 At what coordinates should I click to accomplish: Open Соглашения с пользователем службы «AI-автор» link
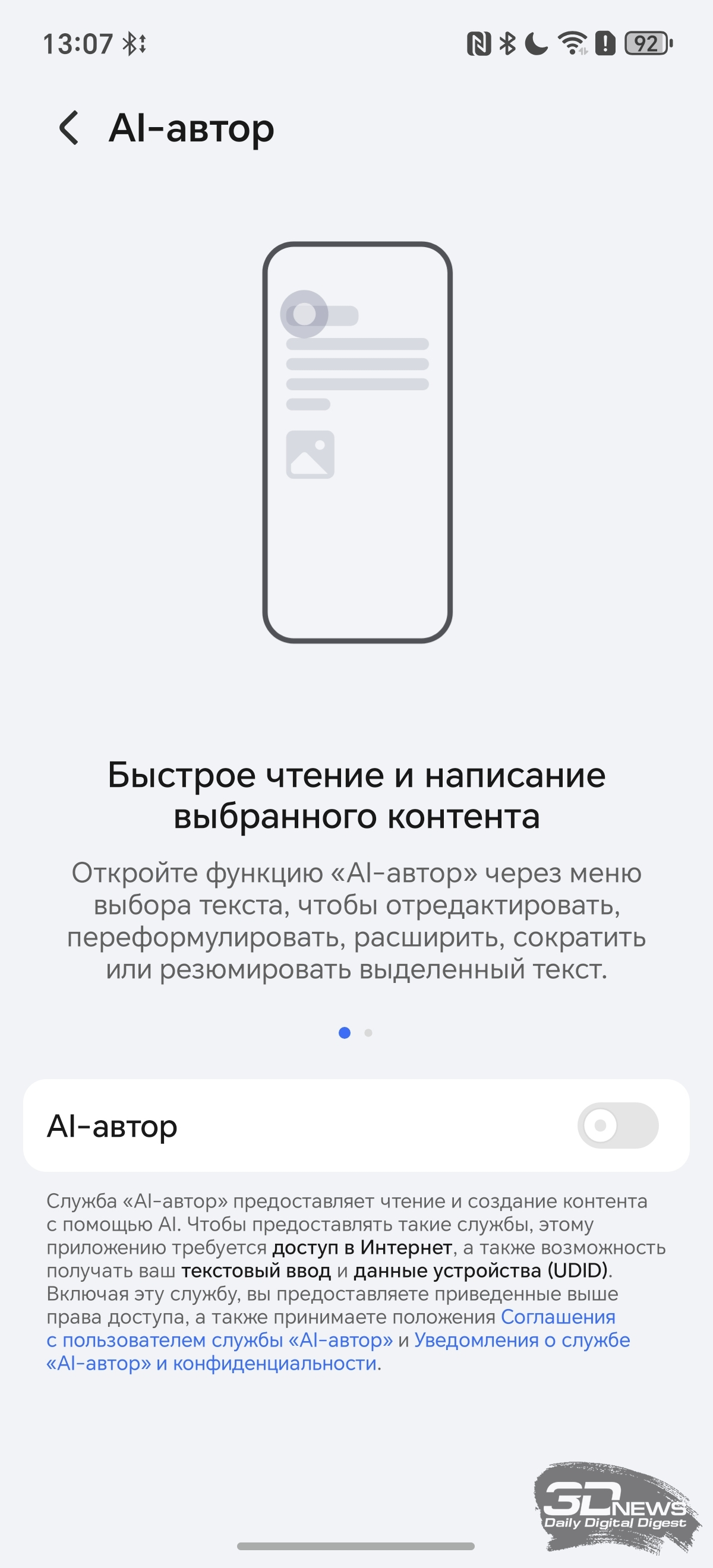[219, 1340]
